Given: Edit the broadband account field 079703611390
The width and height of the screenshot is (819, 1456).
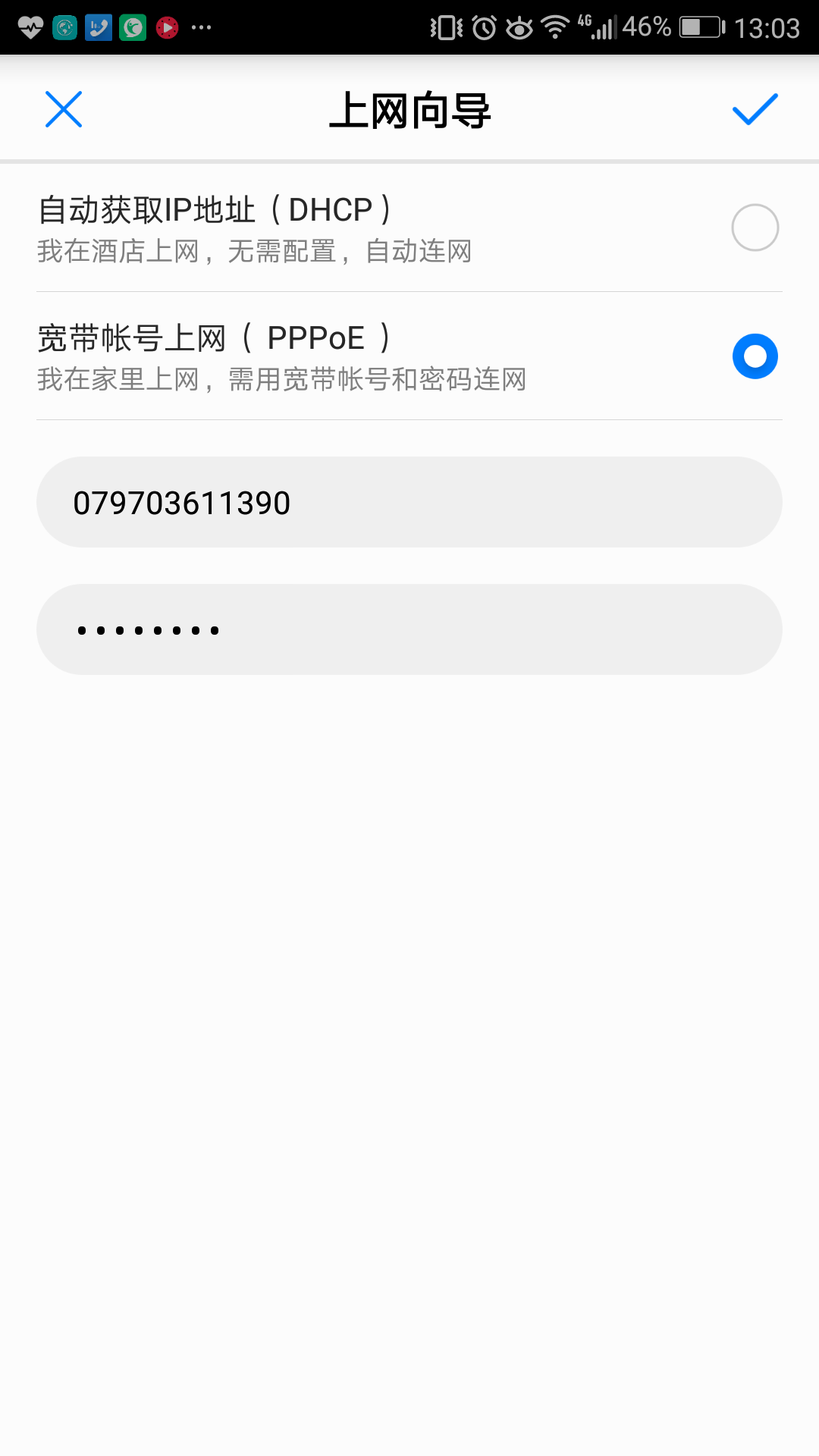Looking at the screenshot, I should (x=409, y=502).
